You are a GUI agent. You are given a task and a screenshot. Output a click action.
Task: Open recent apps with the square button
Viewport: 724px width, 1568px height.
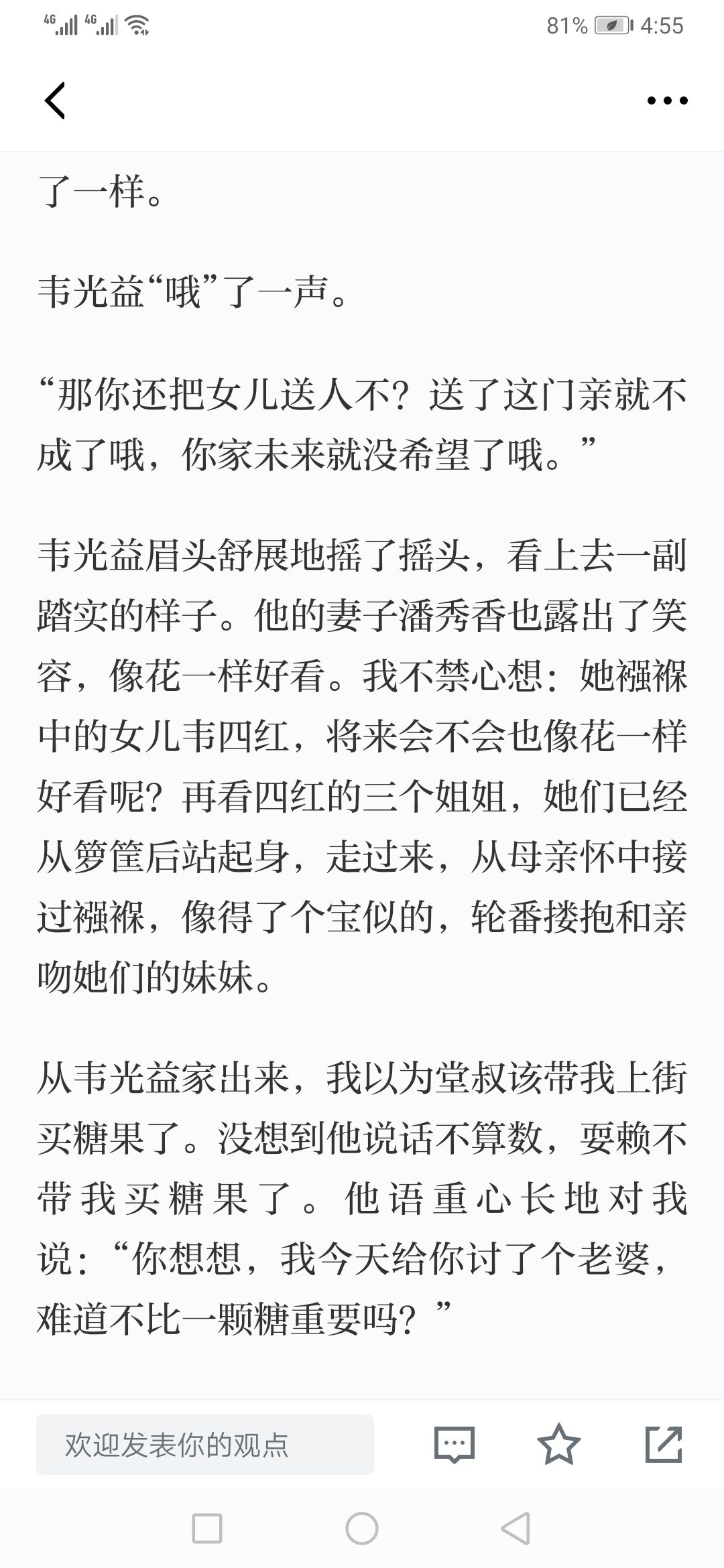[207, 1528]
